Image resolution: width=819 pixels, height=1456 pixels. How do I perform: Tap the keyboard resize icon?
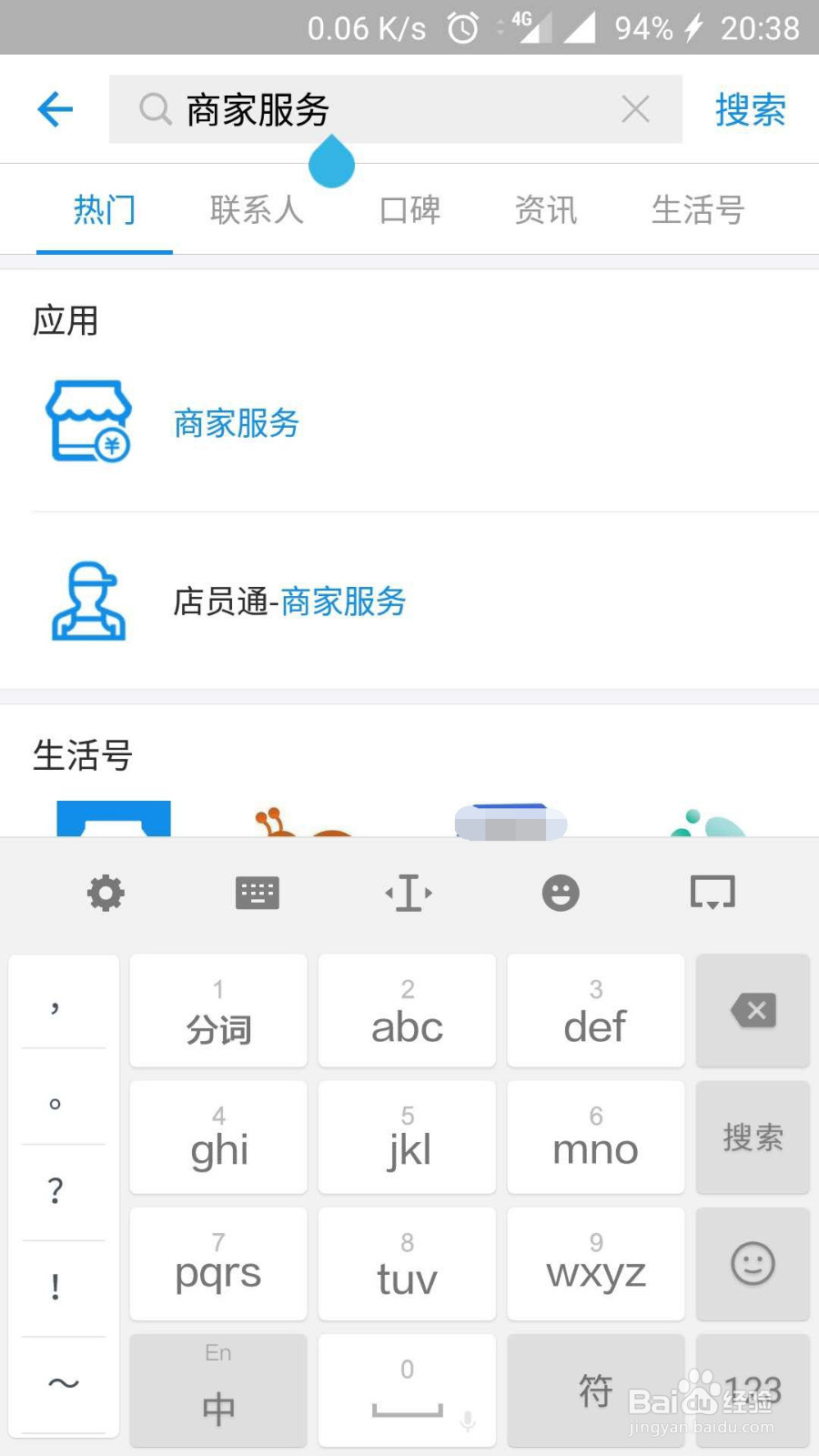coord(712,893)
